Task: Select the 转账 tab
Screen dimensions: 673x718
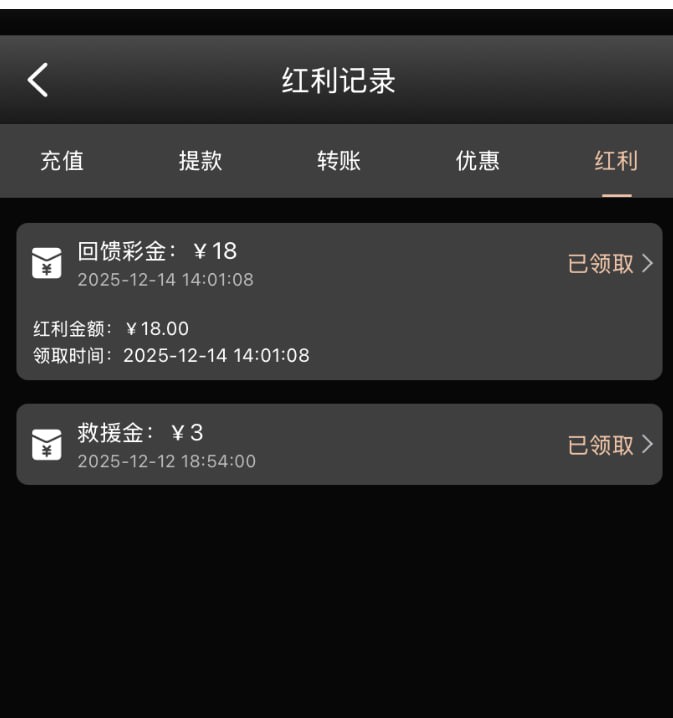Action: pyautogui.click(x=339, y=161)
